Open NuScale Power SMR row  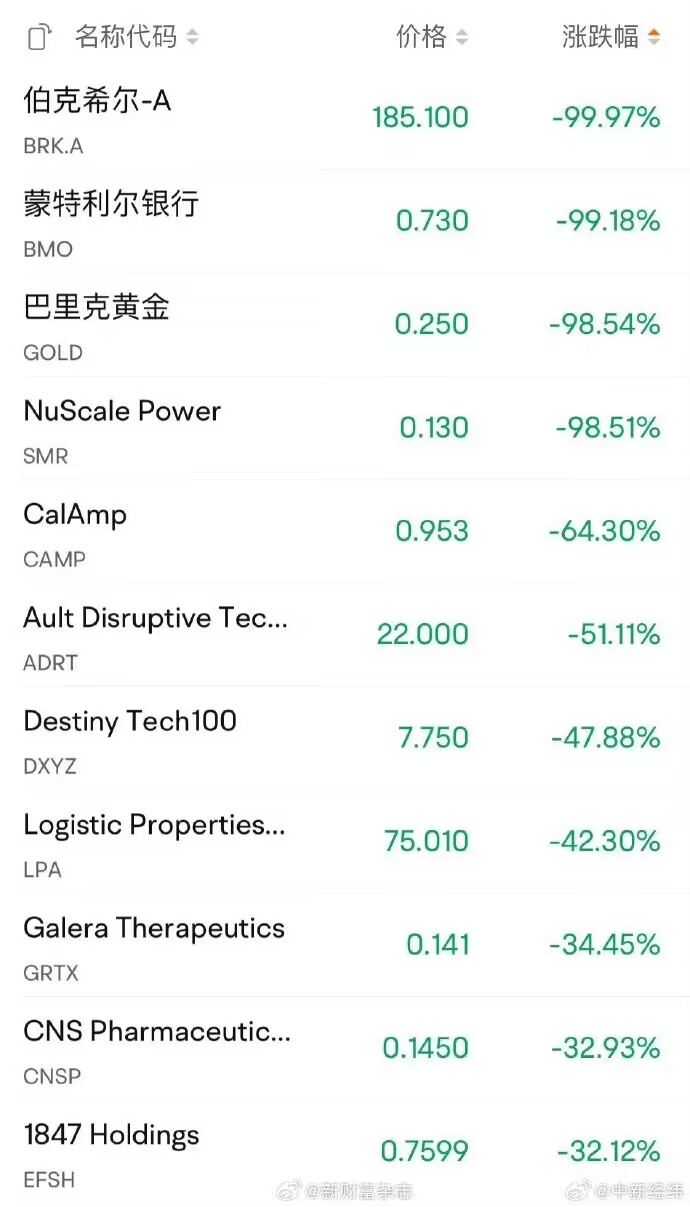[x=345, y=428]
